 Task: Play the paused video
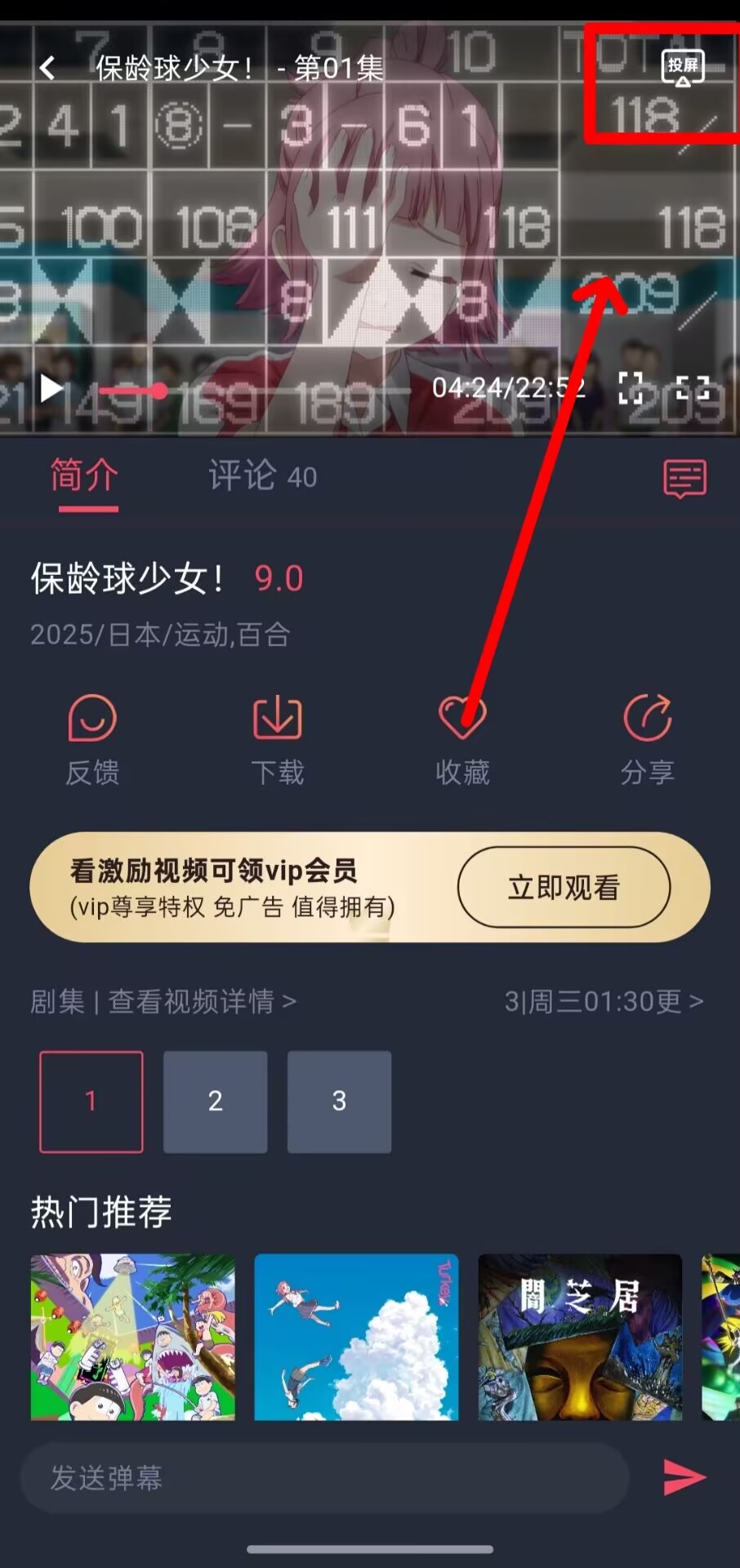click(x=51, y=388)
